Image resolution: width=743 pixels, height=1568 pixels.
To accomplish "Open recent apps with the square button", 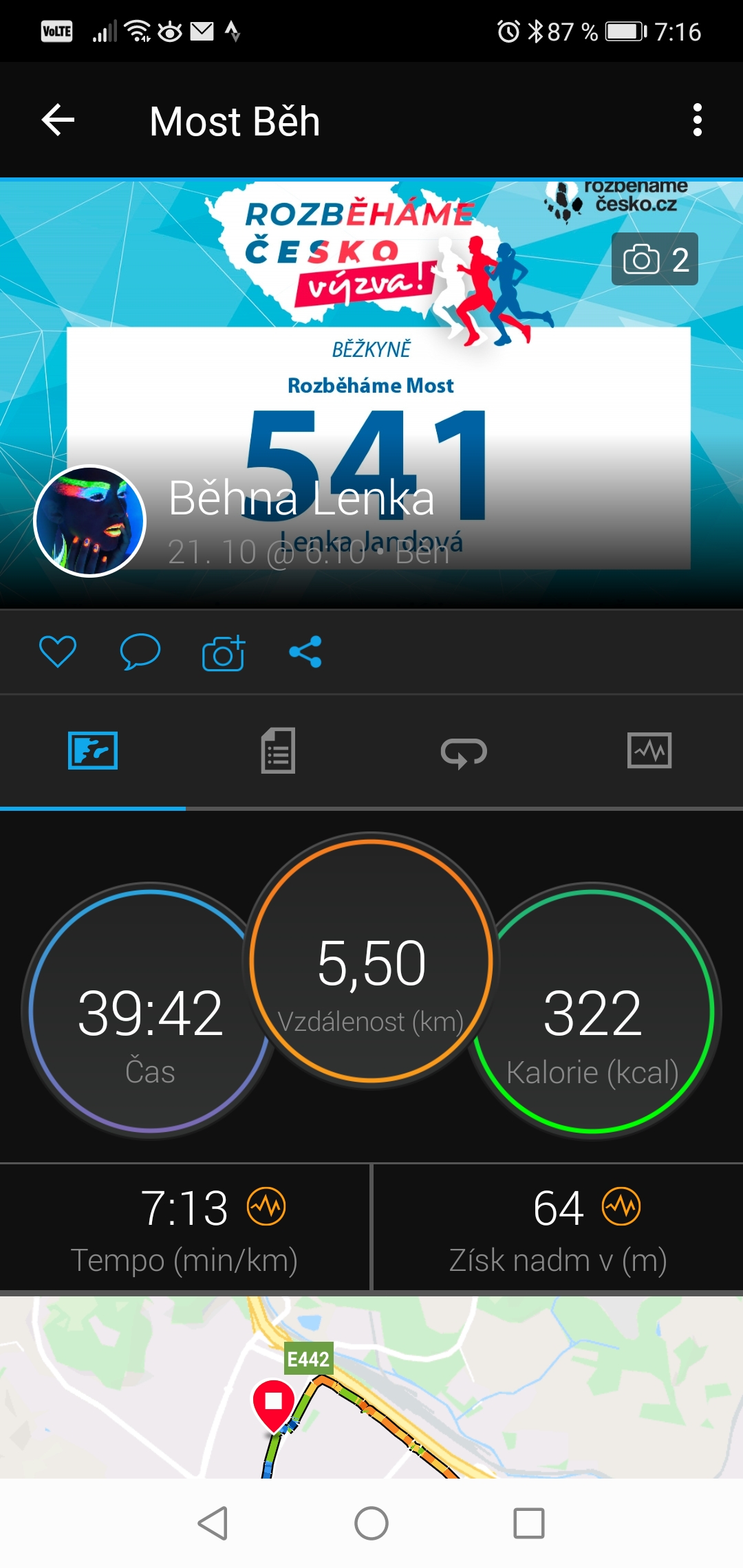I will coord(529,1523).
